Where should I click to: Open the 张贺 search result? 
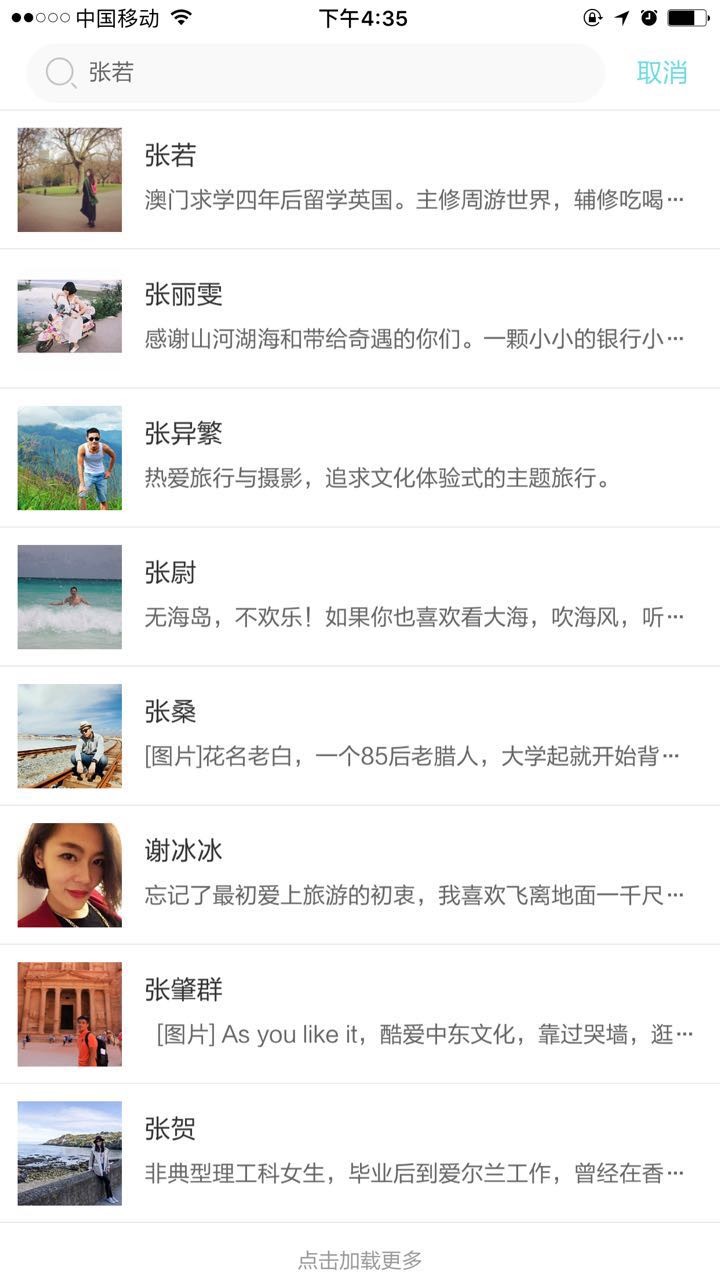click(x=360, y=1153)
